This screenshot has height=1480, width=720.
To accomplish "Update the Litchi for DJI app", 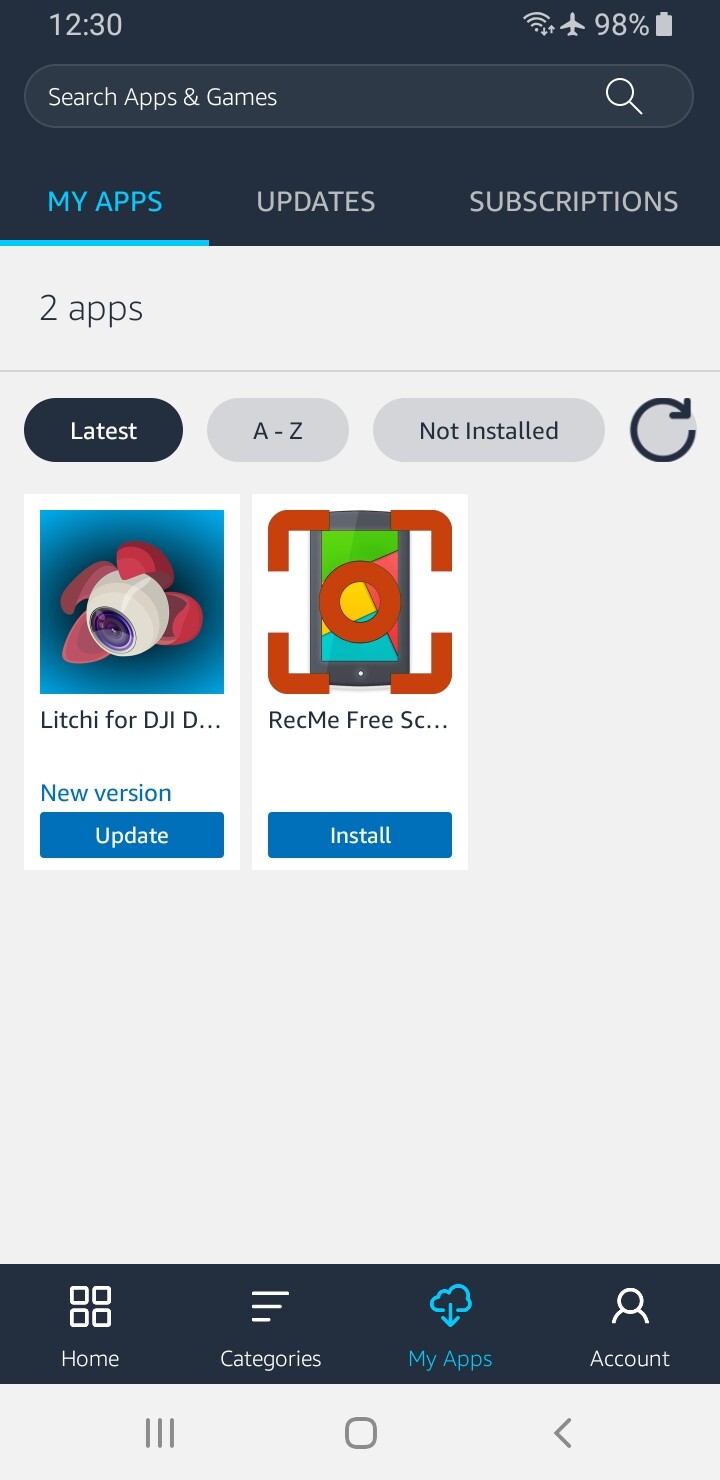I will coord(132,835).
